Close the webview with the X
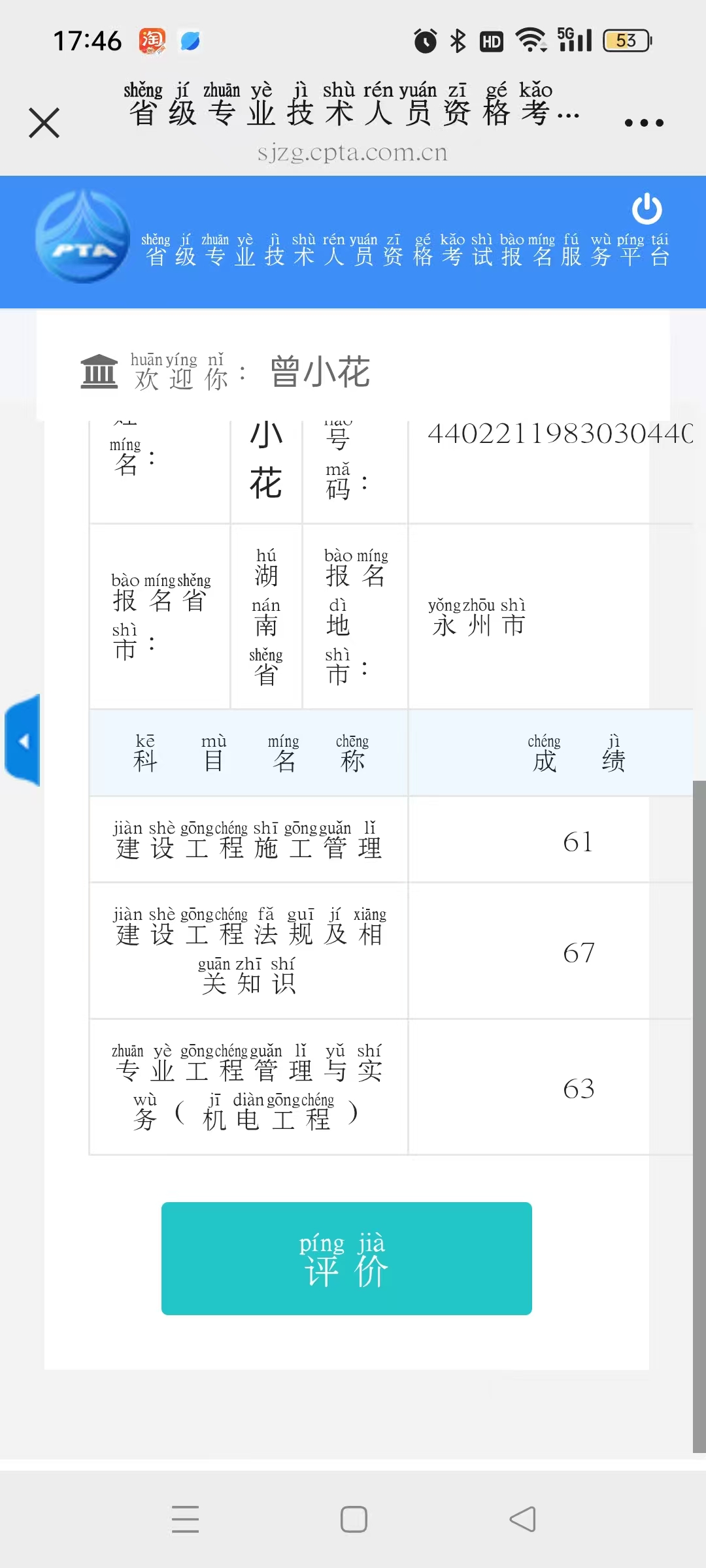706x1568 pixels. 44,123
